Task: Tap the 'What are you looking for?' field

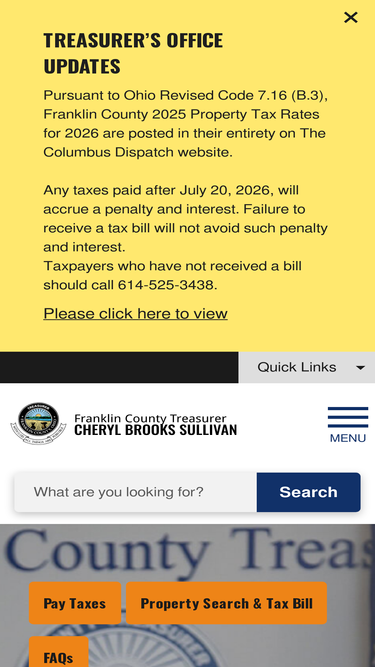Action: click(136, 492)
